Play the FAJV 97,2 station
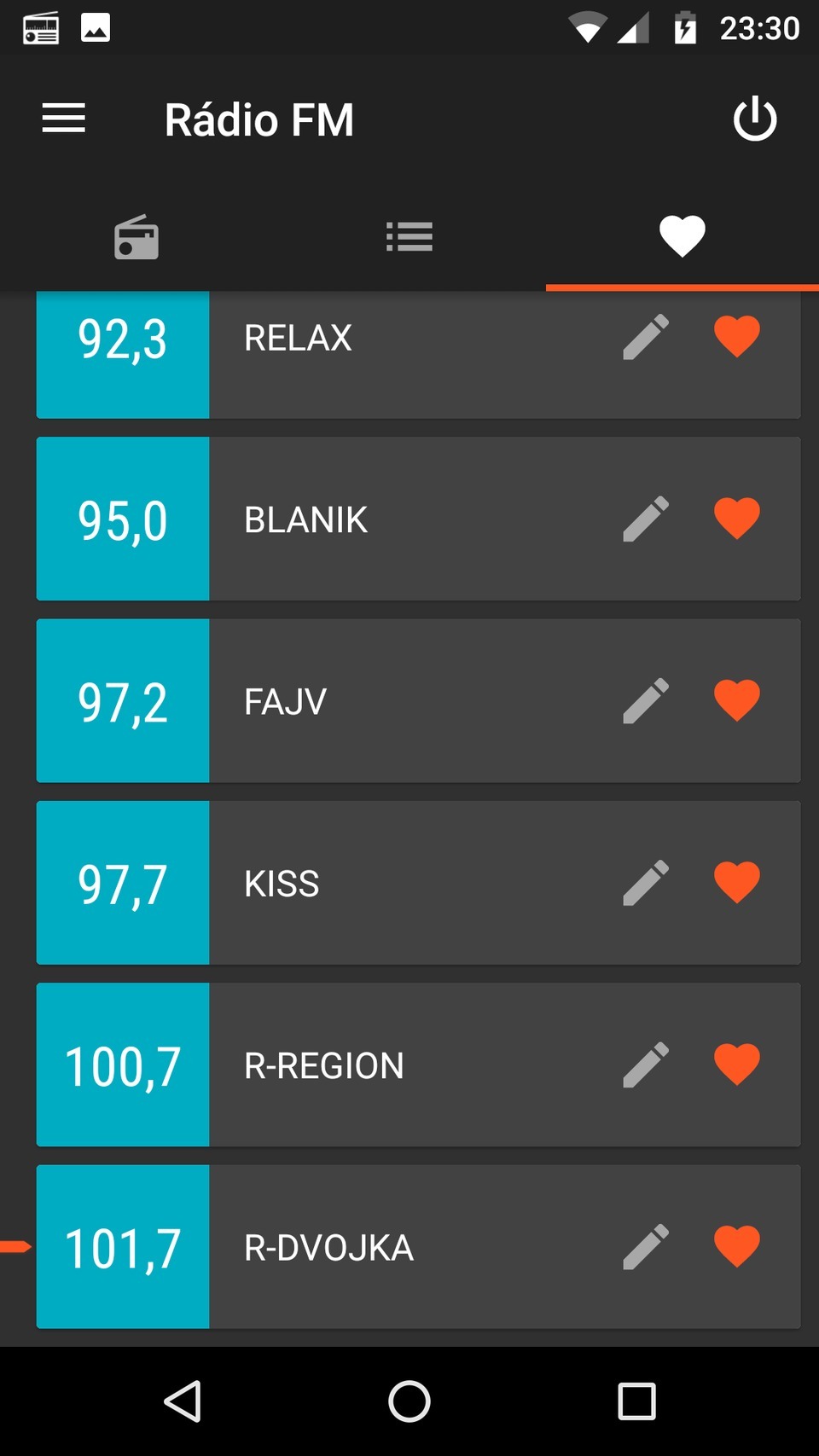Screen dimensions: 819x1456 (341, 701)
